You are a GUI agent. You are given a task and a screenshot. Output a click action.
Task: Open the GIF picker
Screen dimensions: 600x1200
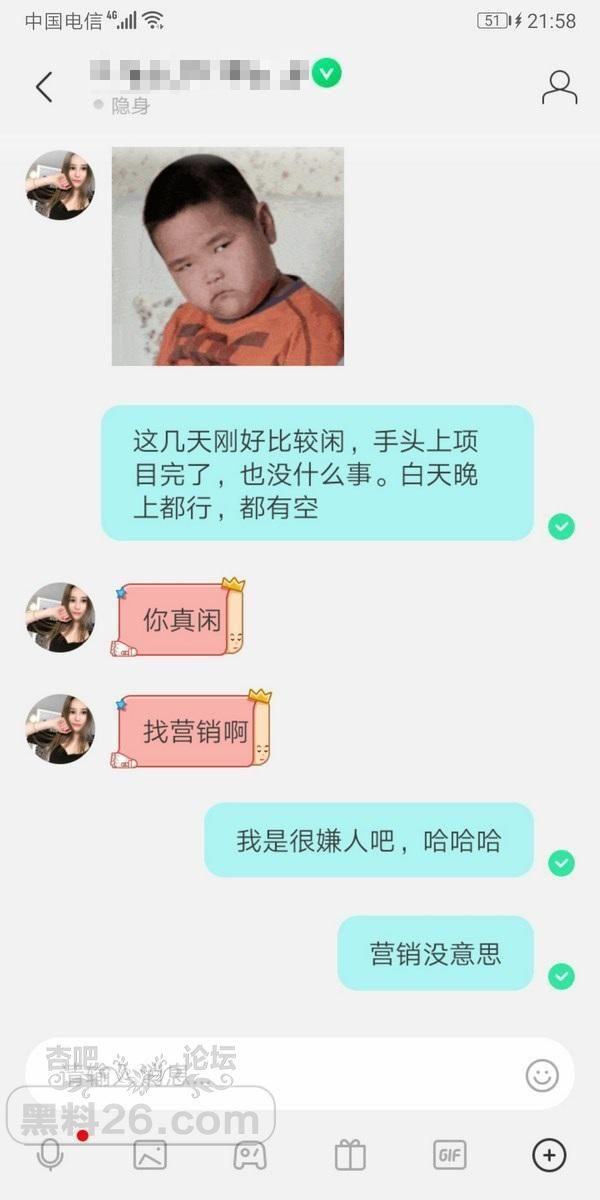(449, 1155)
